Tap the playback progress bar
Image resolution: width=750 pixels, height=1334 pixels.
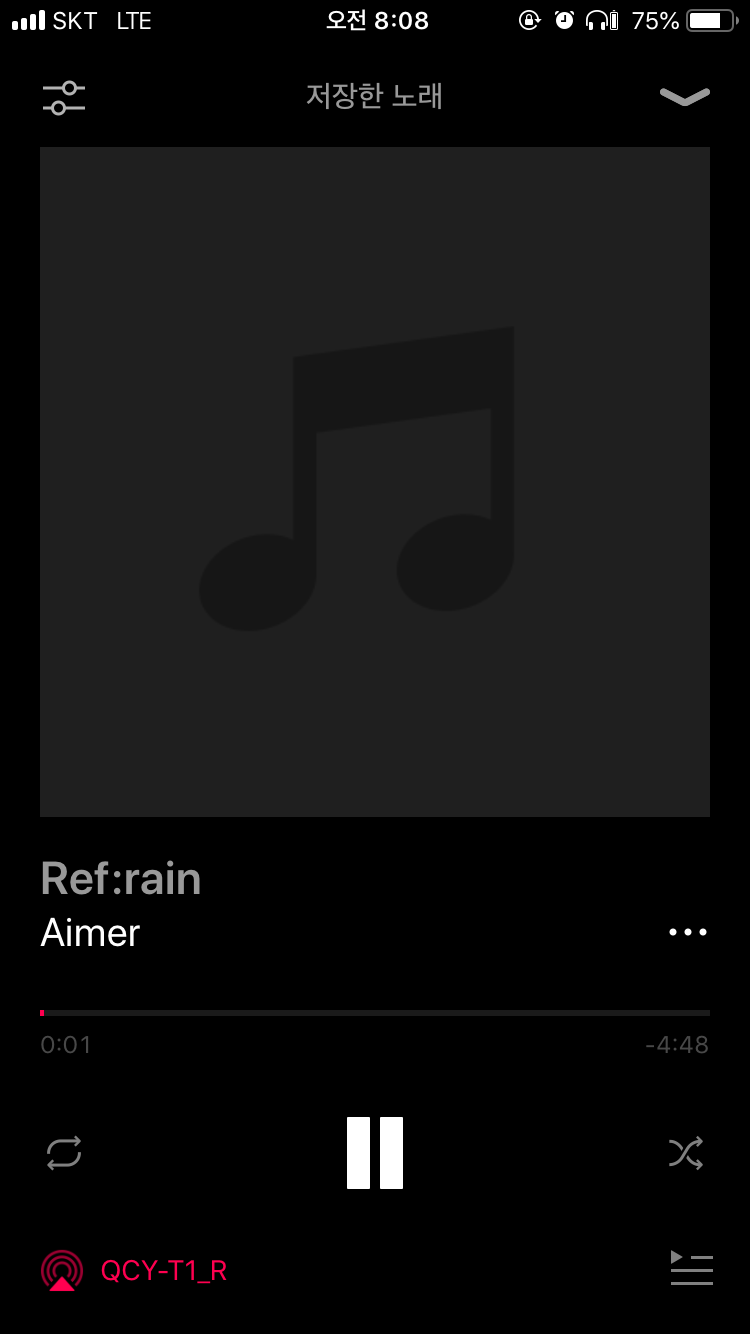tap(375, 1013)
